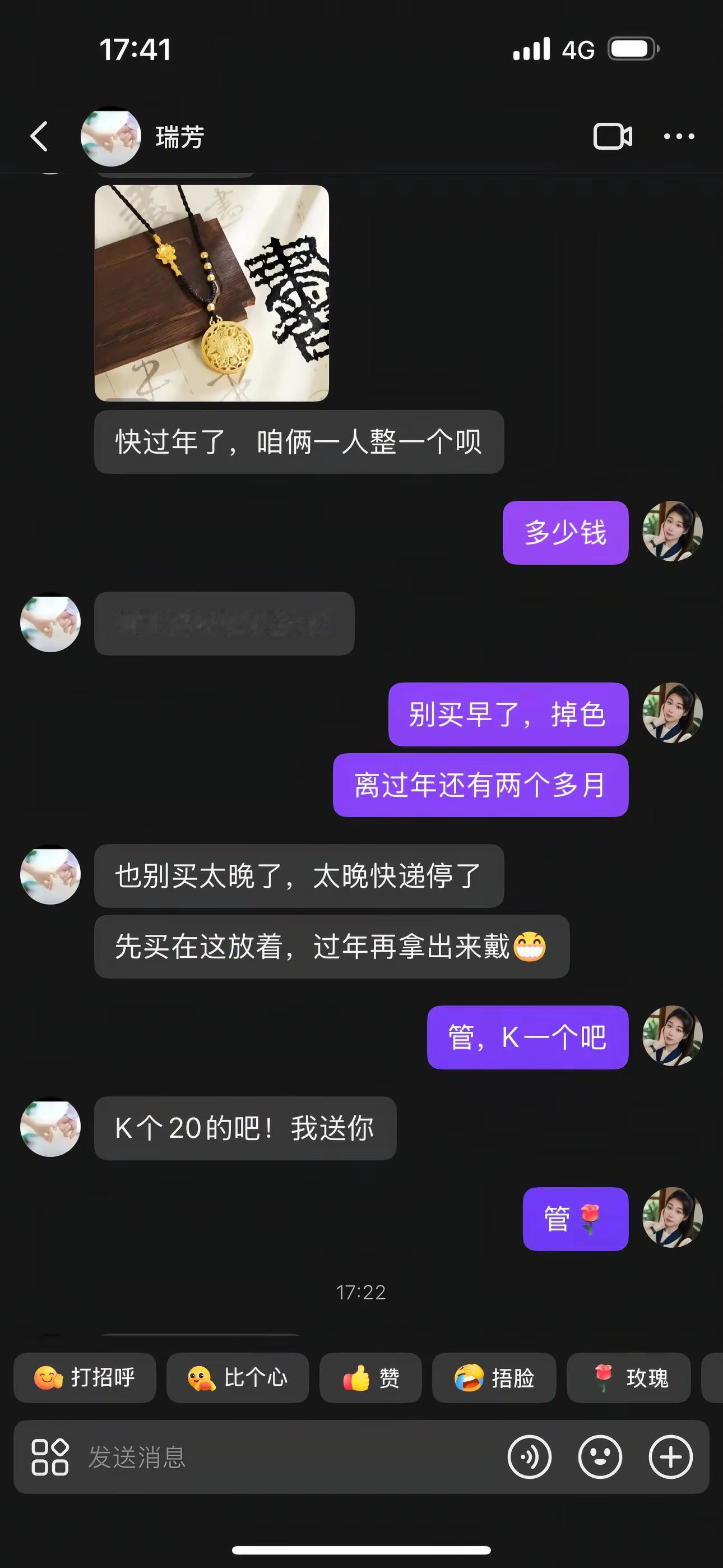Send the 玫瑰 rose emoji
The height and width of the screenshot is (1568, 723).
(x=628, y=1378)
